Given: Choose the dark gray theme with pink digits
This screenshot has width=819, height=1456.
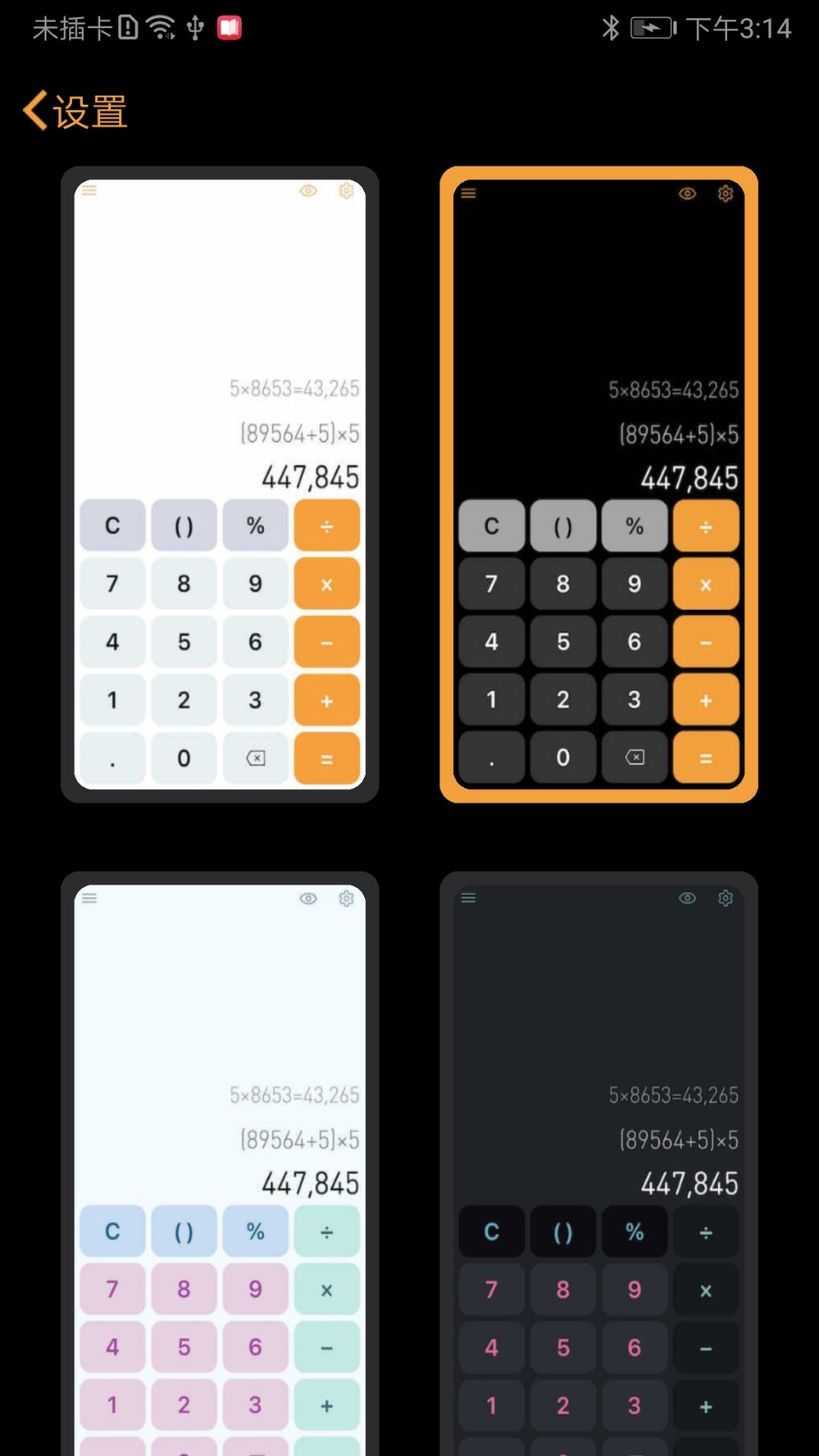Looking at the screenshot, I should pos(598,1165).
